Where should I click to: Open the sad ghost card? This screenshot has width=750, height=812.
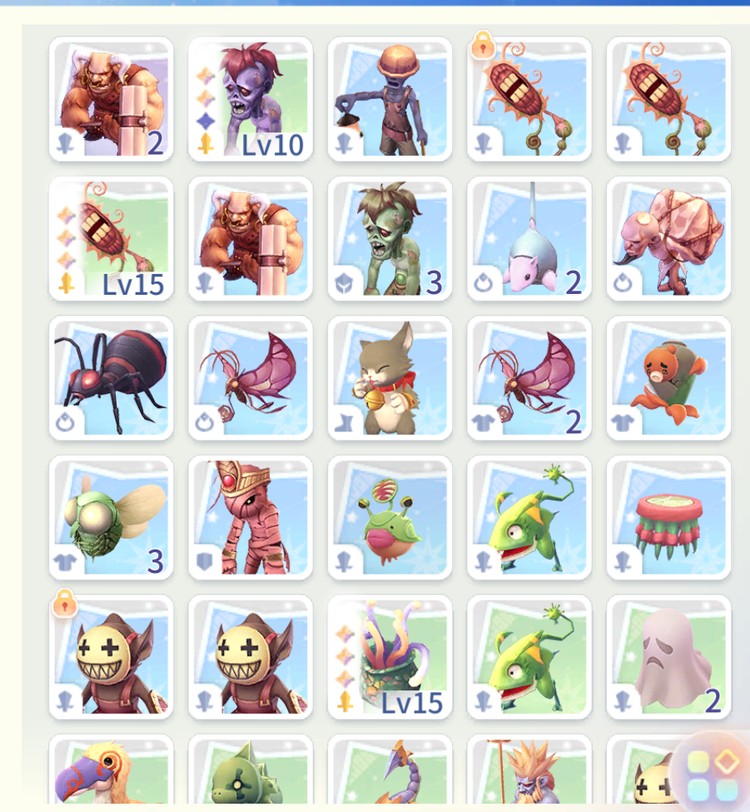click(x=668, y=657)
